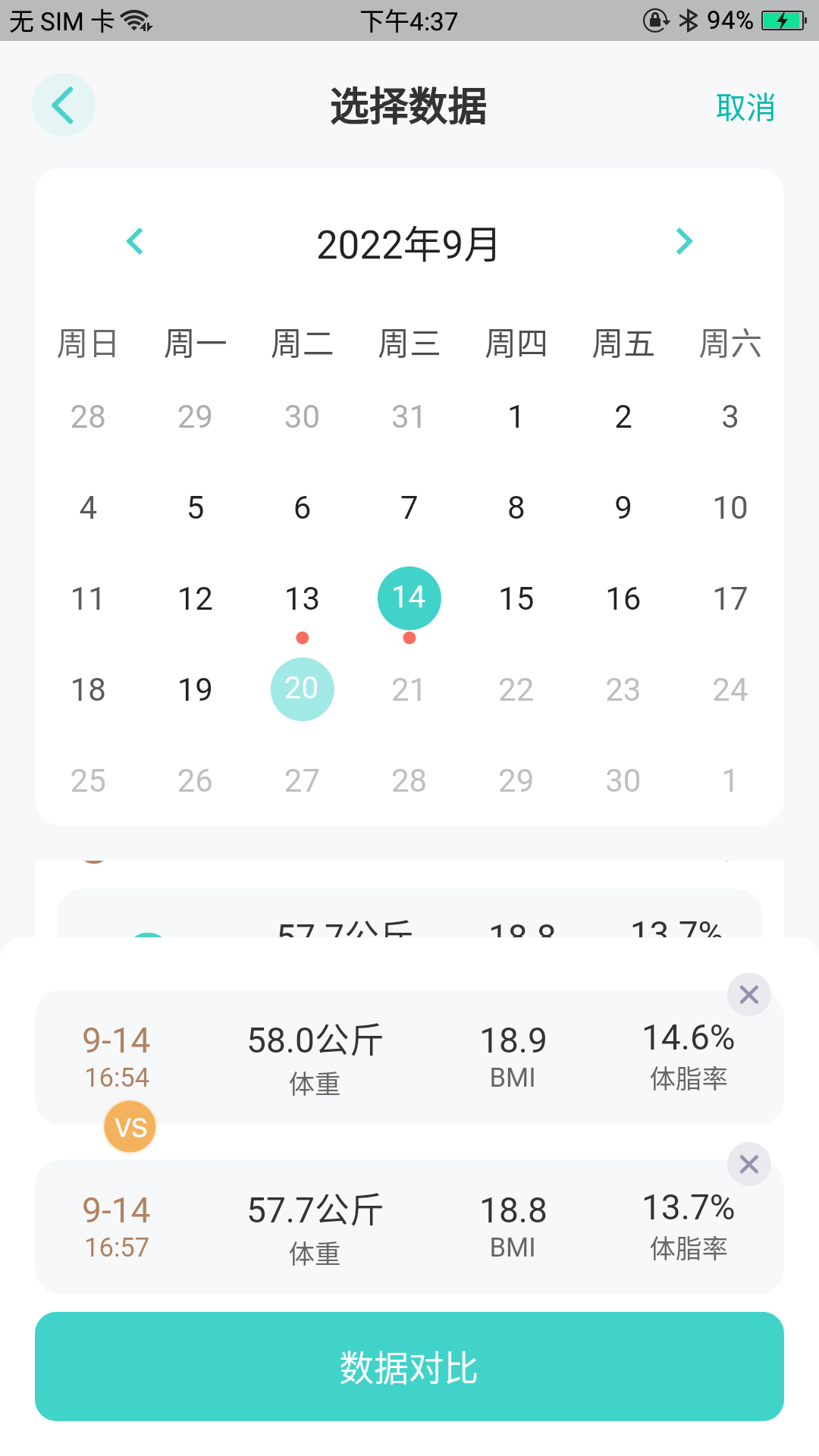Go to the next month
The width and height of the screenshot is (819, 1456).
(x=684, y=242)
